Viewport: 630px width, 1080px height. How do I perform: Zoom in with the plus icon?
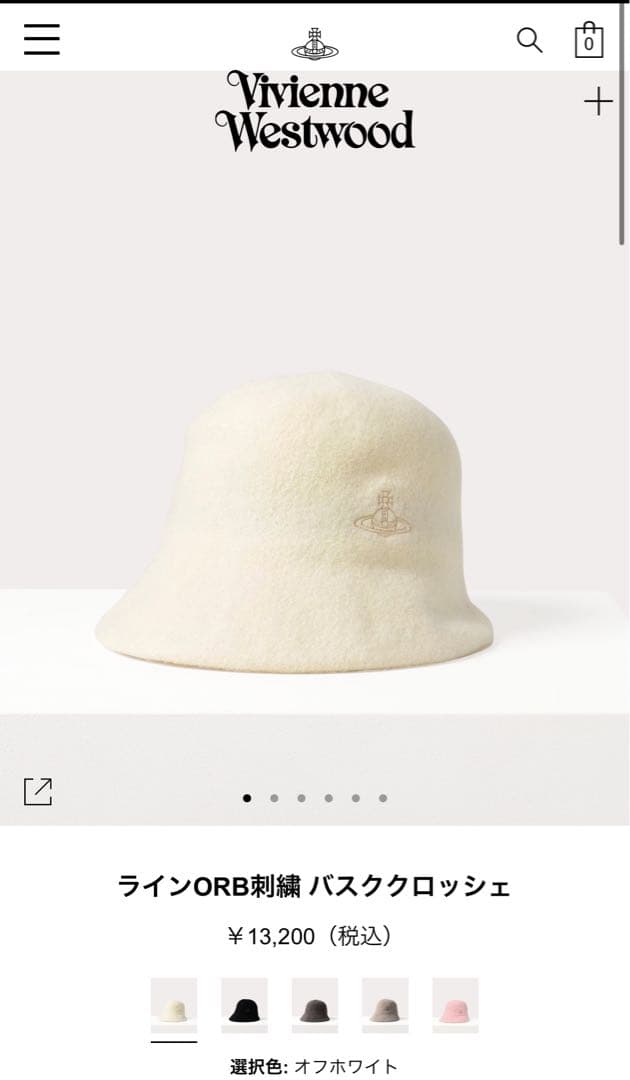point(598,101)
